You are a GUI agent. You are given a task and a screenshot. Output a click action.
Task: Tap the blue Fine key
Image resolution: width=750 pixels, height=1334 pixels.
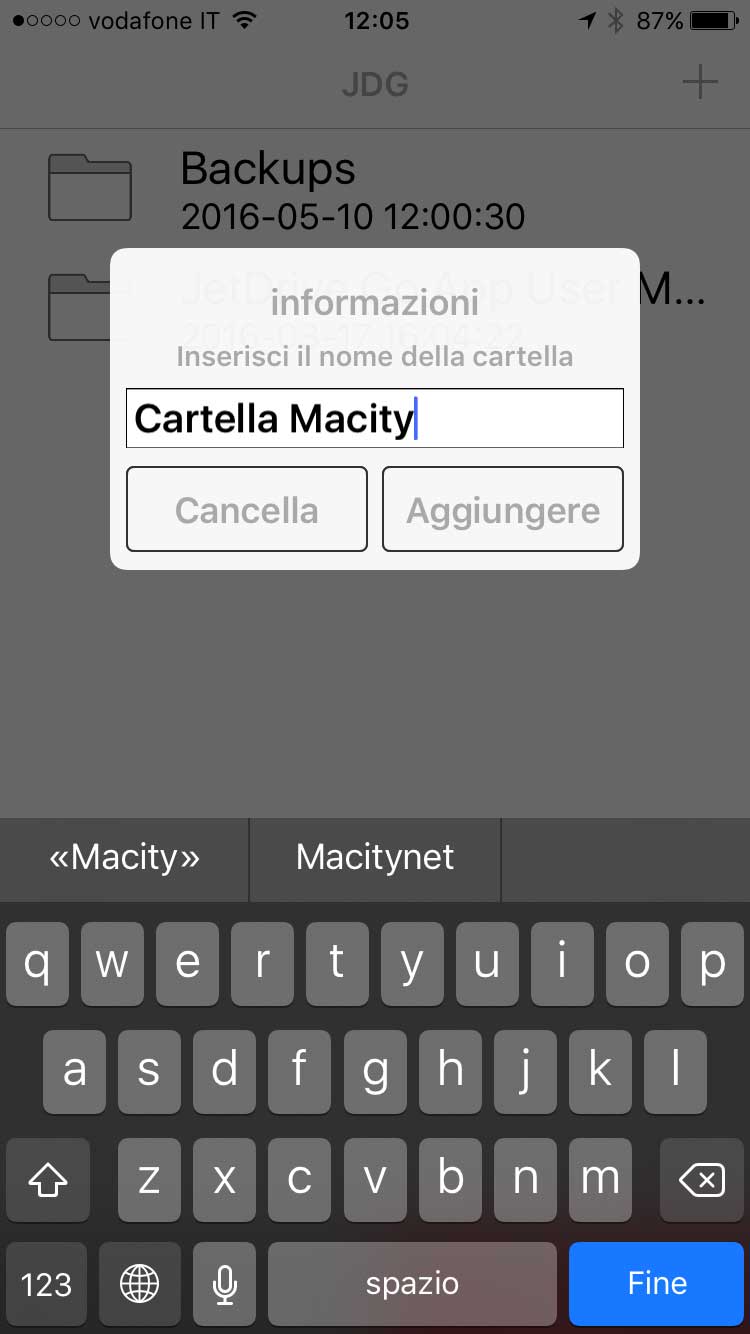tap(656, 1283)
